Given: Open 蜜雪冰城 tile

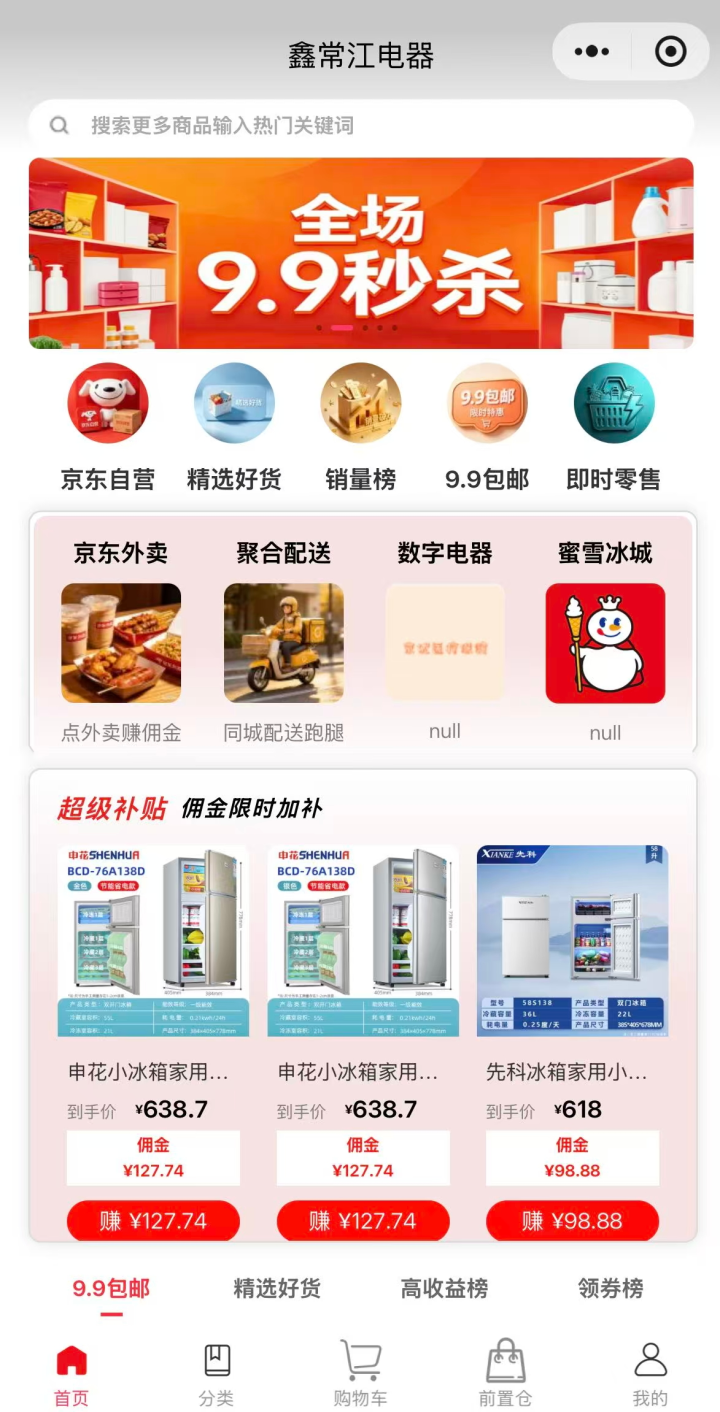Looking at the screenshot, I should point(605,642).
